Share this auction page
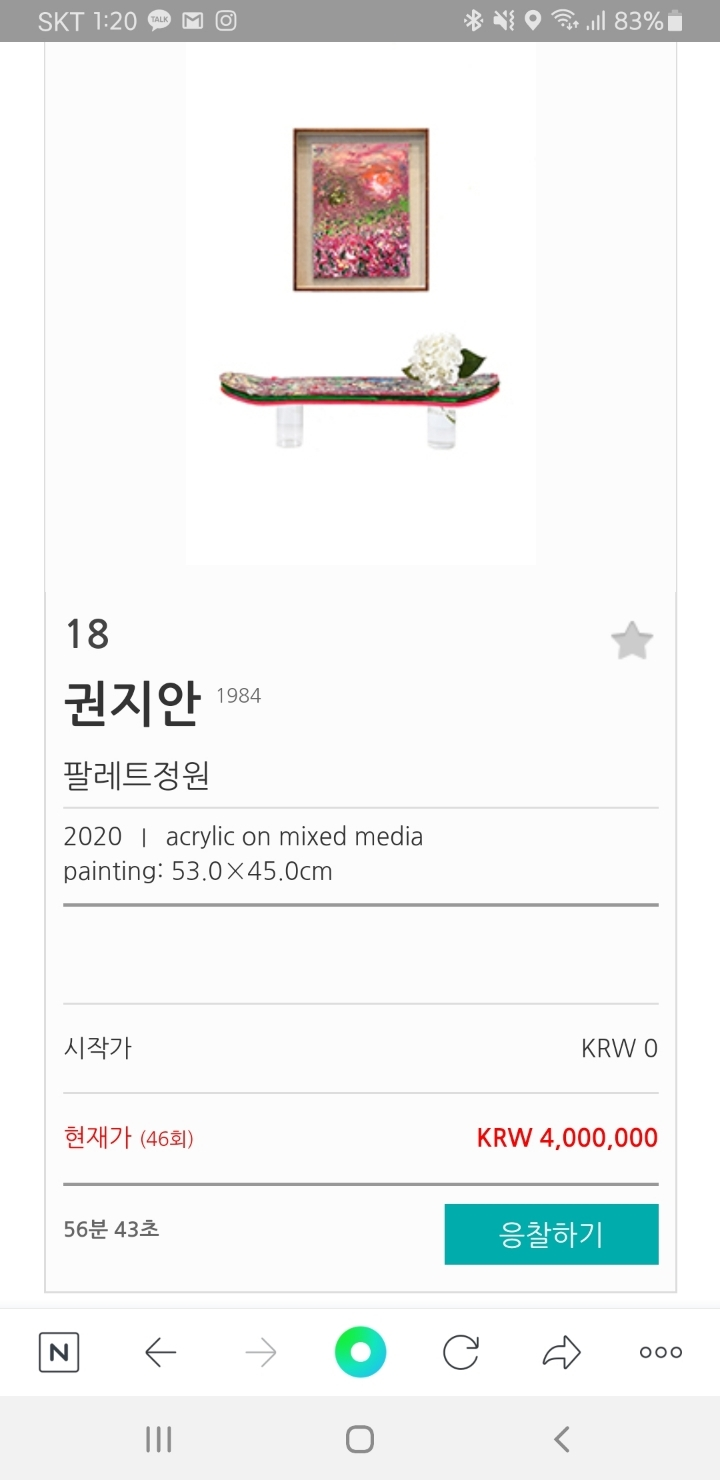Screen dimensions: 720x1480 [x=561, y=1353]
